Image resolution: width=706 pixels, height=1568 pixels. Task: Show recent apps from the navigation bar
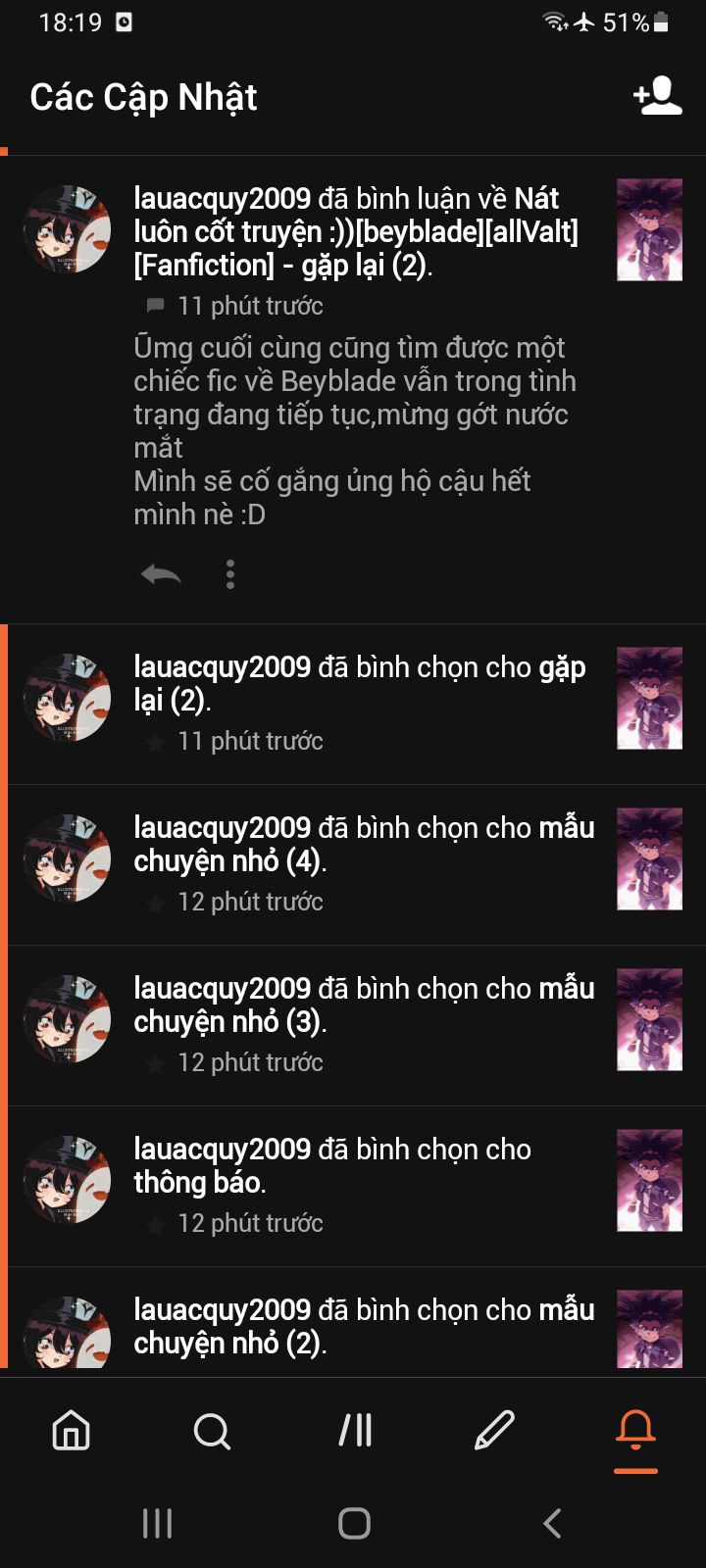pos(157,1523)
